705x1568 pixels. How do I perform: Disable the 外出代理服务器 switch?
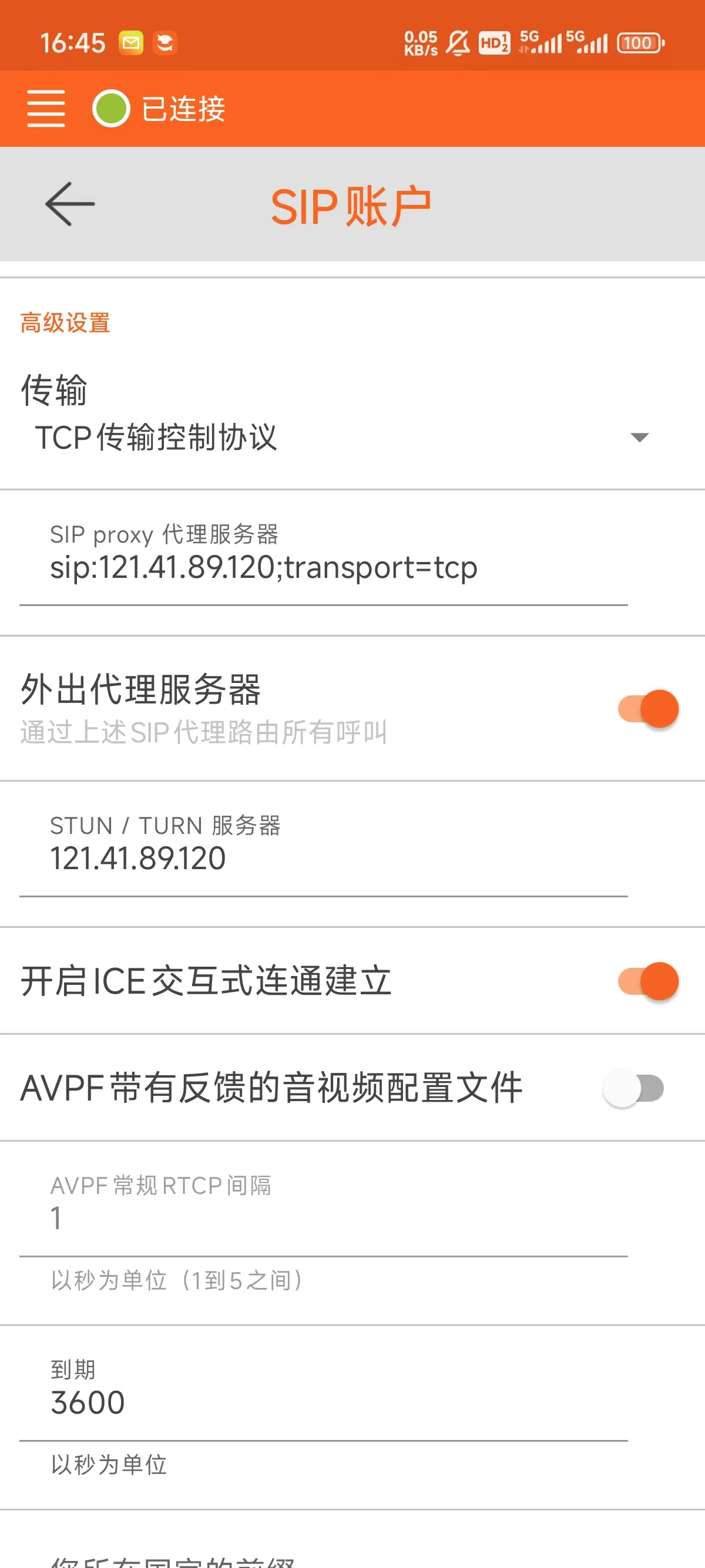click(x=648, y=708)
